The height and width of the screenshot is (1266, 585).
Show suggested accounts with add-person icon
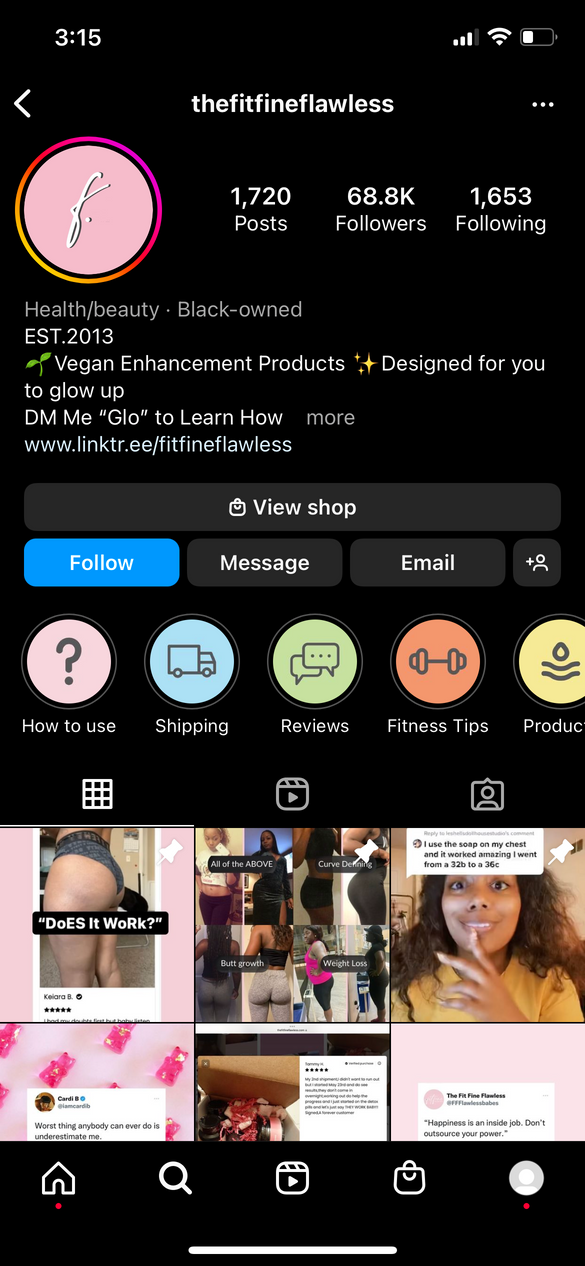tap(537, 563)
